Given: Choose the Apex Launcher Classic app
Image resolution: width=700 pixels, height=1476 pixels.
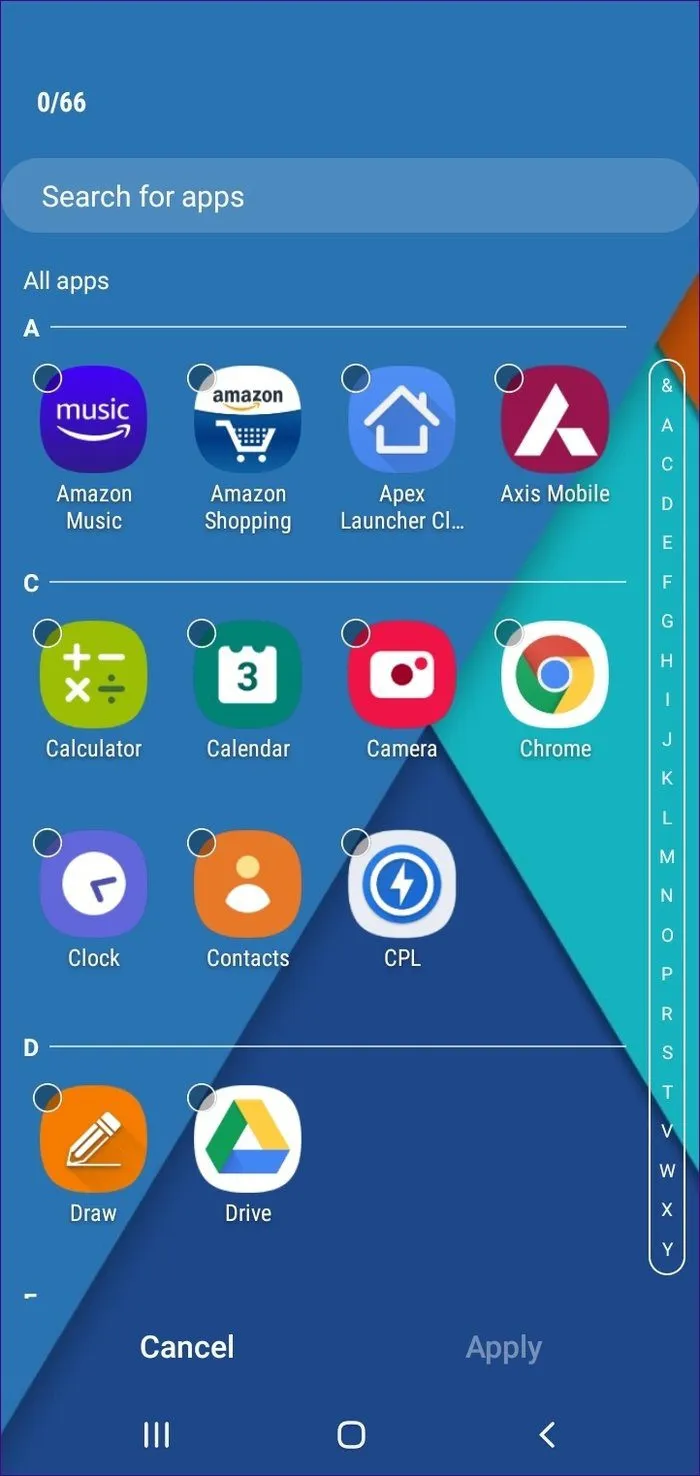Looking at the screenshot, I should 401,420.
